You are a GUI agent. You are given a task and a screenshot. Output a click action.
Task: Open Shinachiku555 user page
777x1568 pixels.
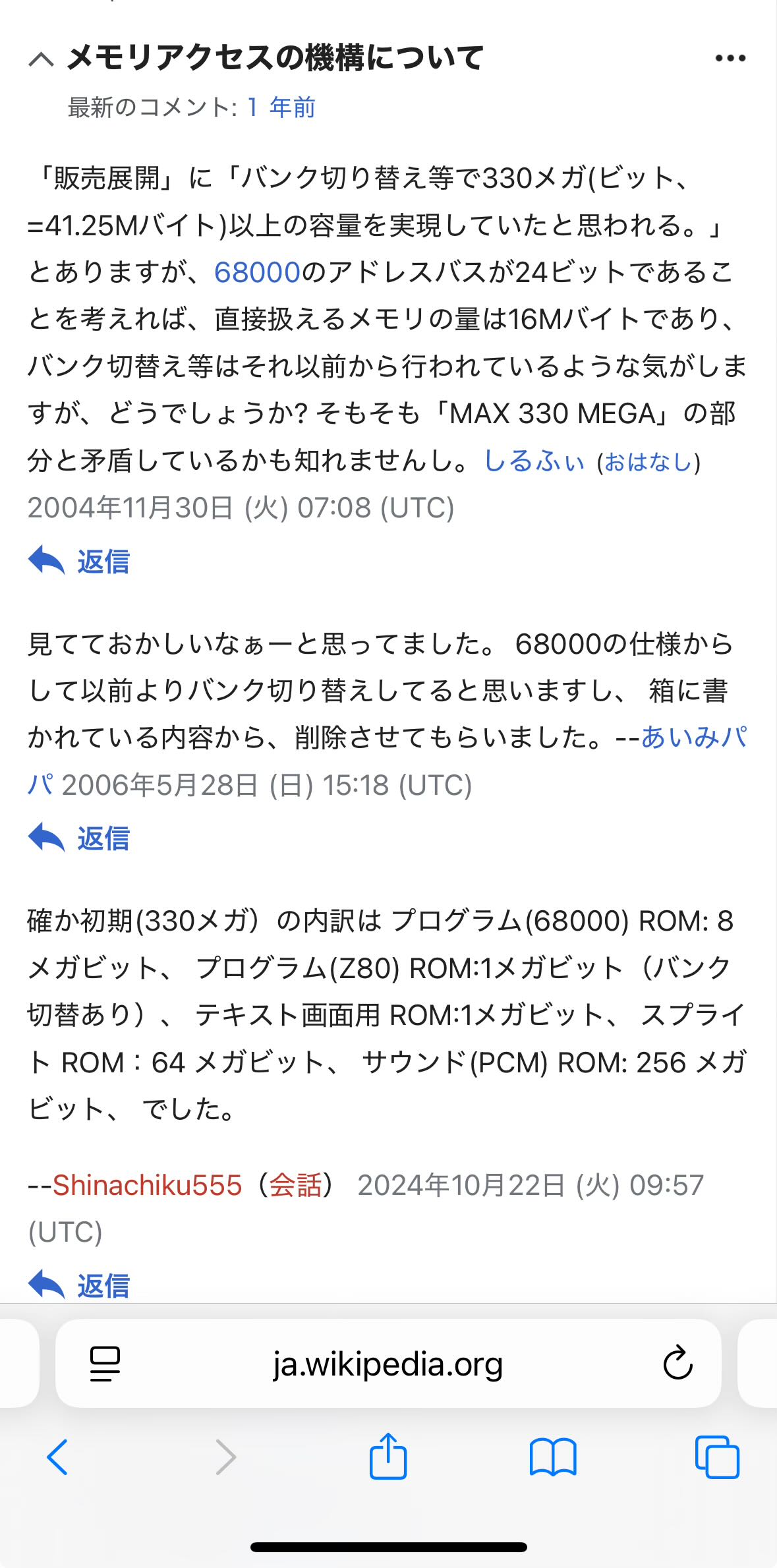(147, 1185)
